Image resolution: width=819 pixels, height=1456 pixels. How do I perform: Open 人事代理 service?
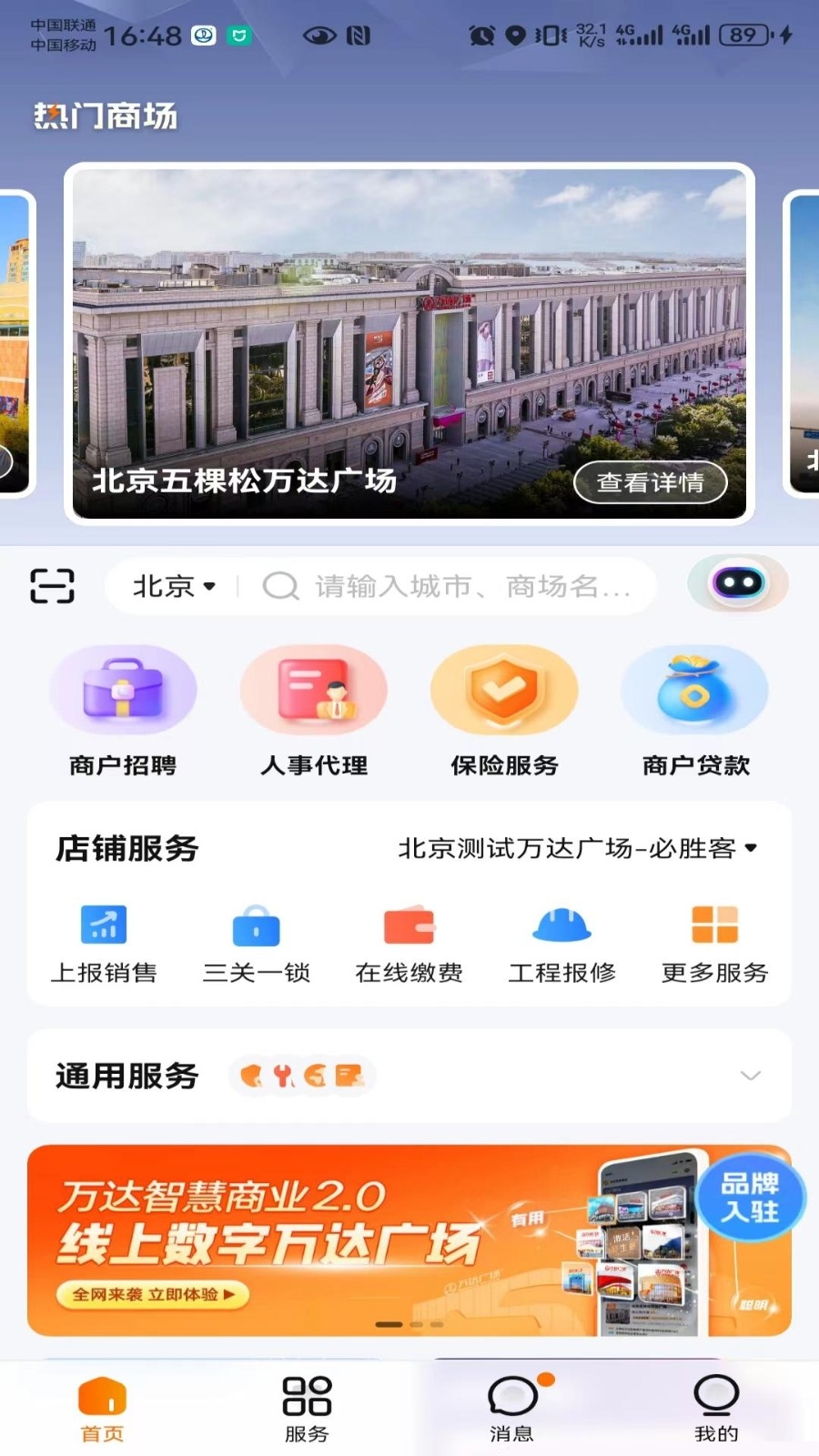pos(314,712)
